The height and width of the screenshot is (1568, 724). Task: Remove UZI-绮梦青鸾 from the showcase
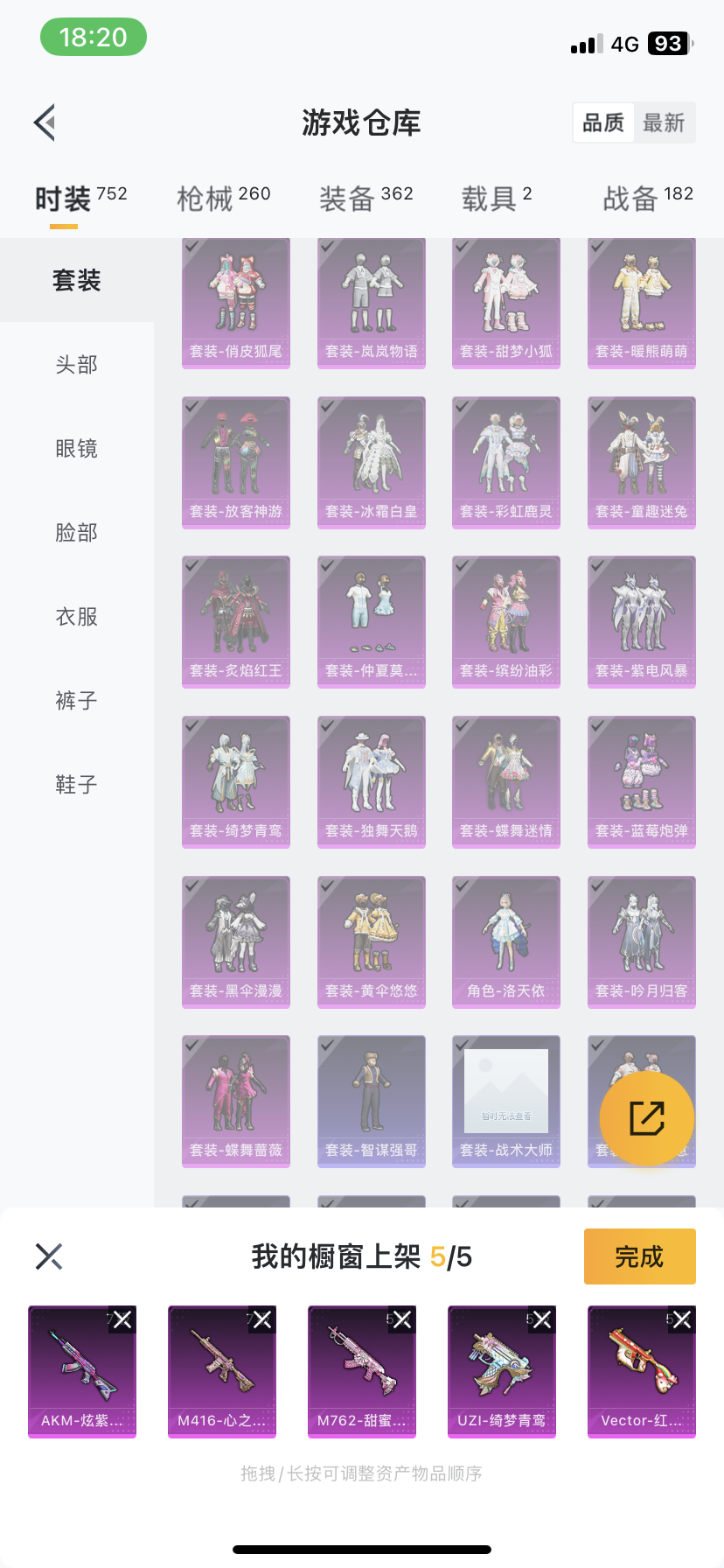542,1319
